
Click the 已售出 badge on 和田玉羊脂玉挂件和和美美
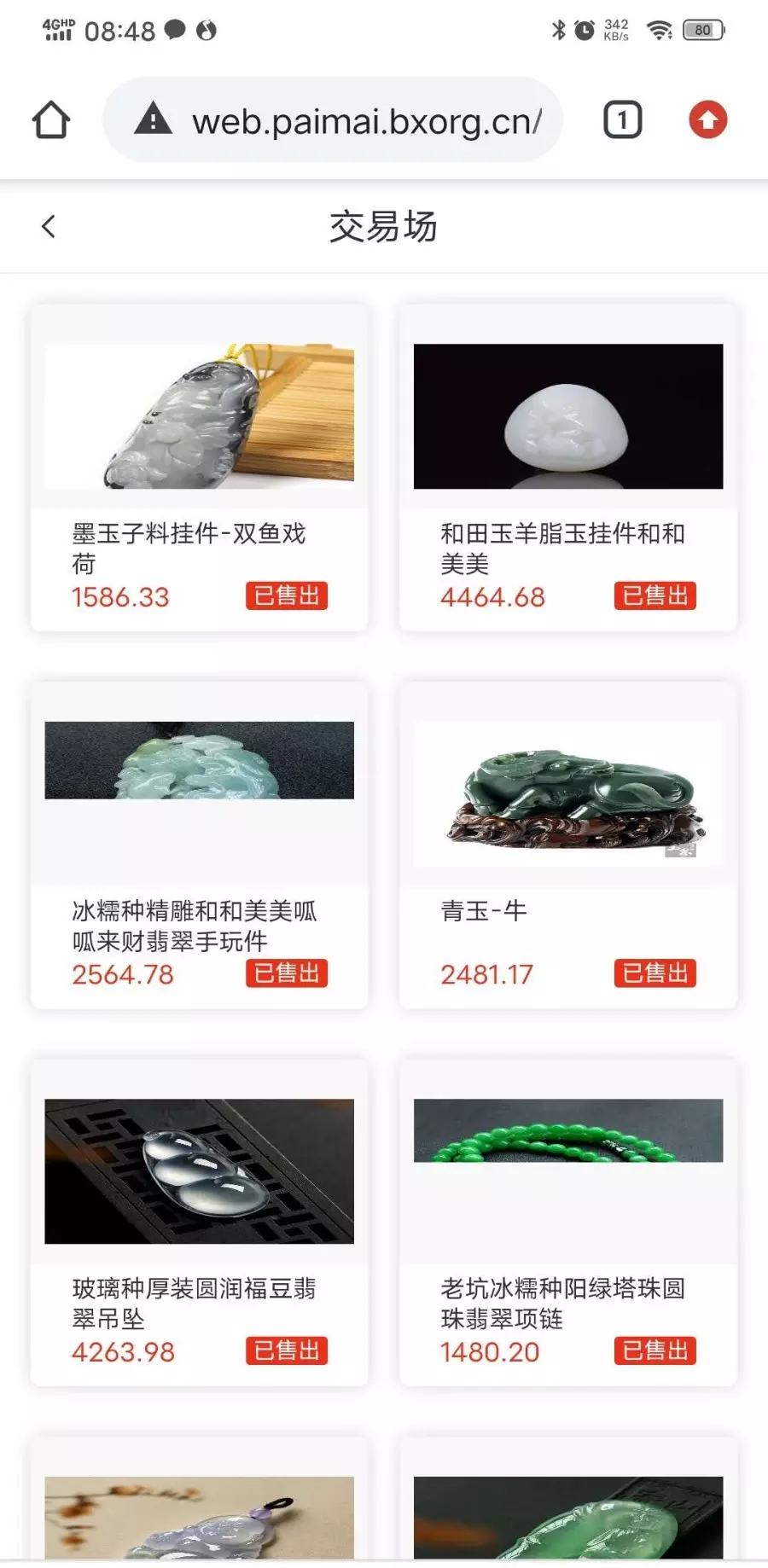655,596
